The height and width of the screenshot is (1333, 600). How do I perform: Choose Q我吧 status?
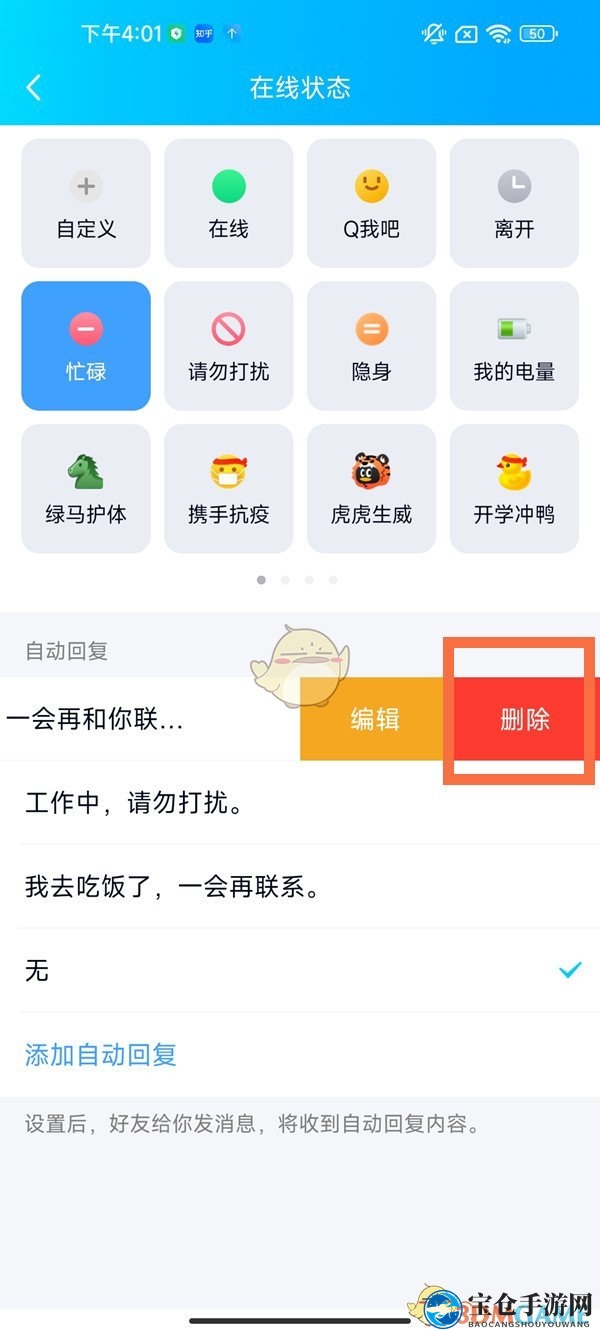372,203
